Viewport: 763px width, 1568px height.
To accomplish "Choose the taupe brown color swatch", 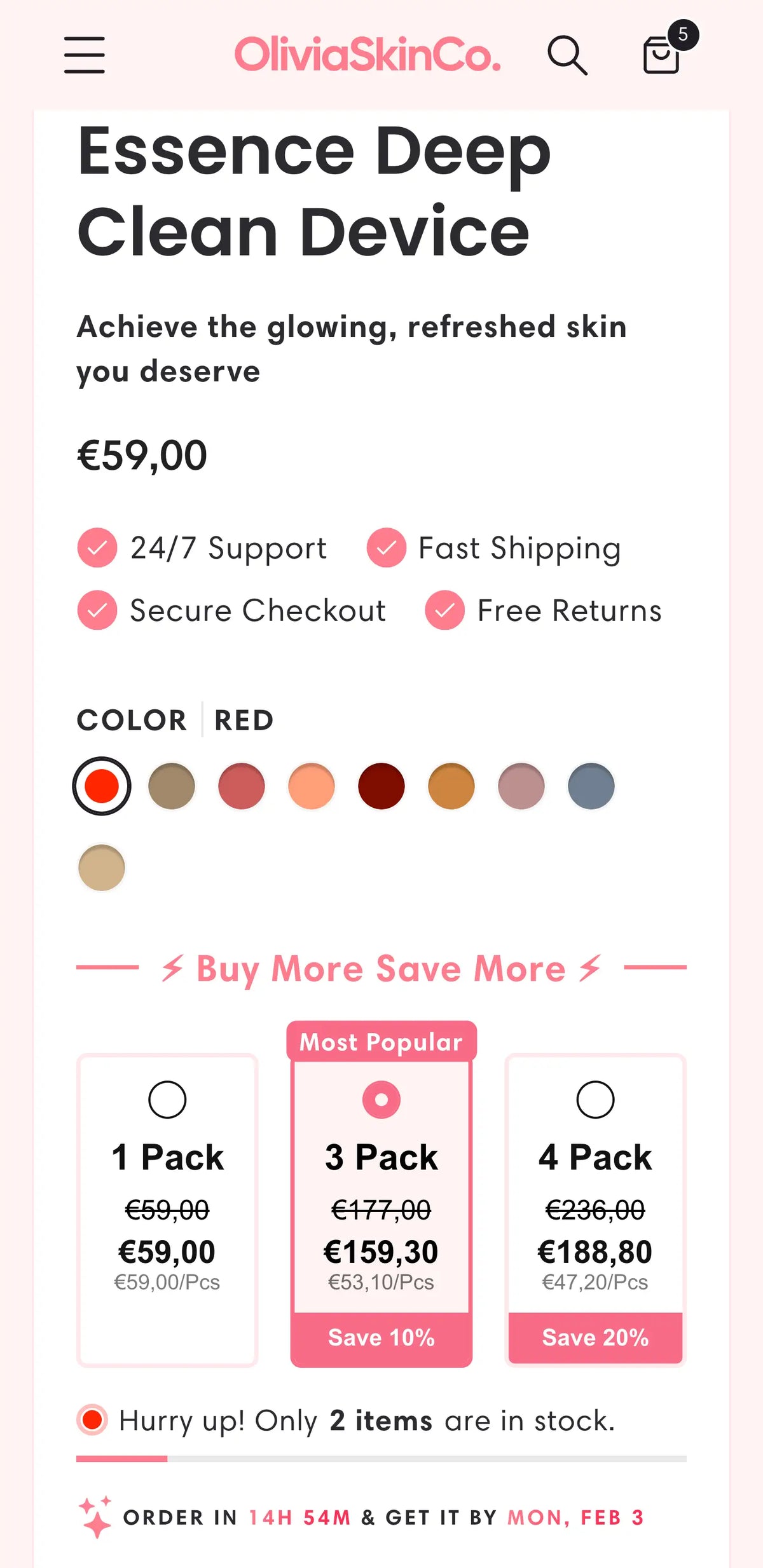I will click(x=172, y=786).
